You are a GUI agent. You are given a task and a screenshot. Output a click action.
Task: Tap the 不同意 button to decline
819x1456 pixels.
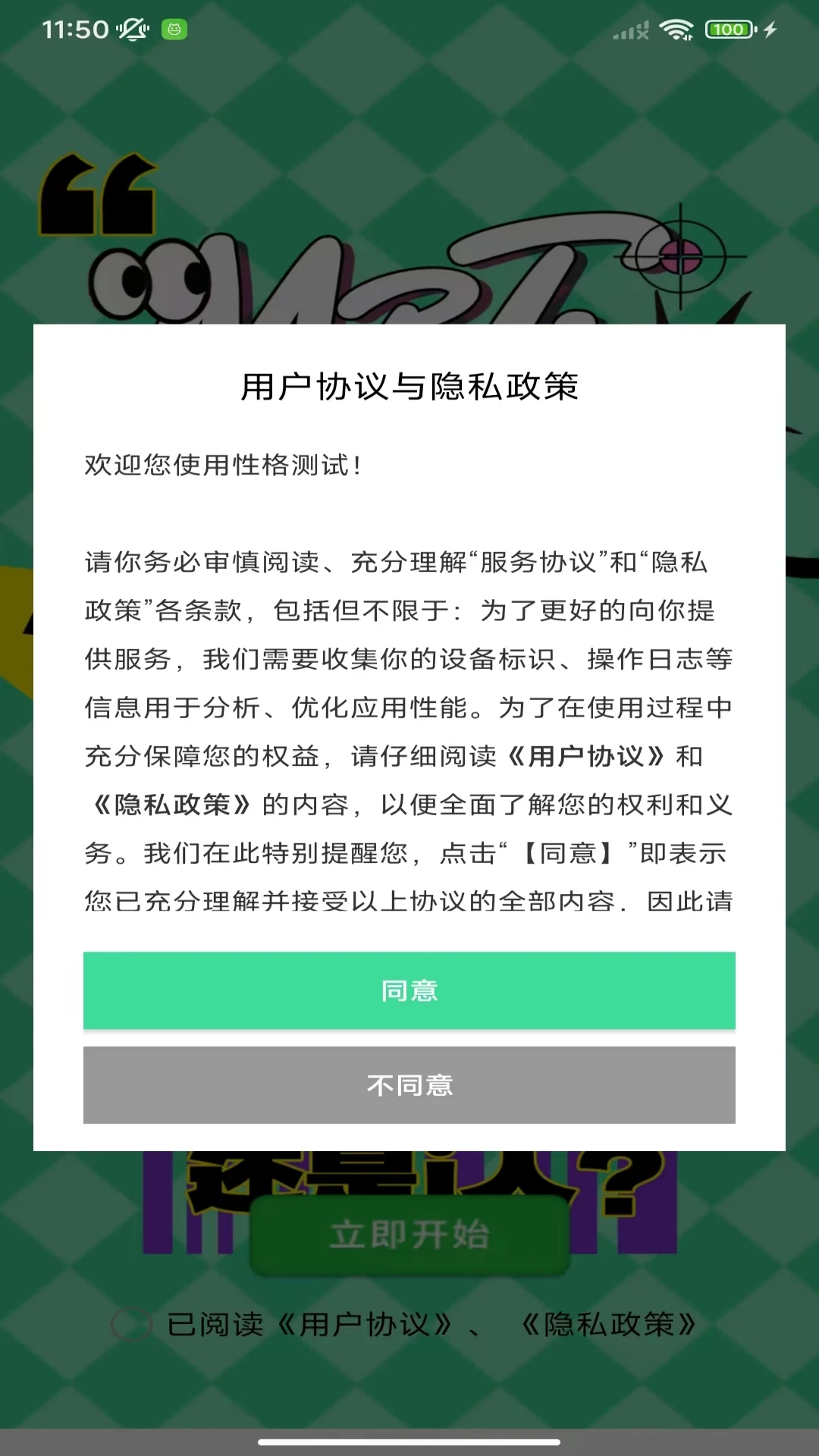(409, 1085)
